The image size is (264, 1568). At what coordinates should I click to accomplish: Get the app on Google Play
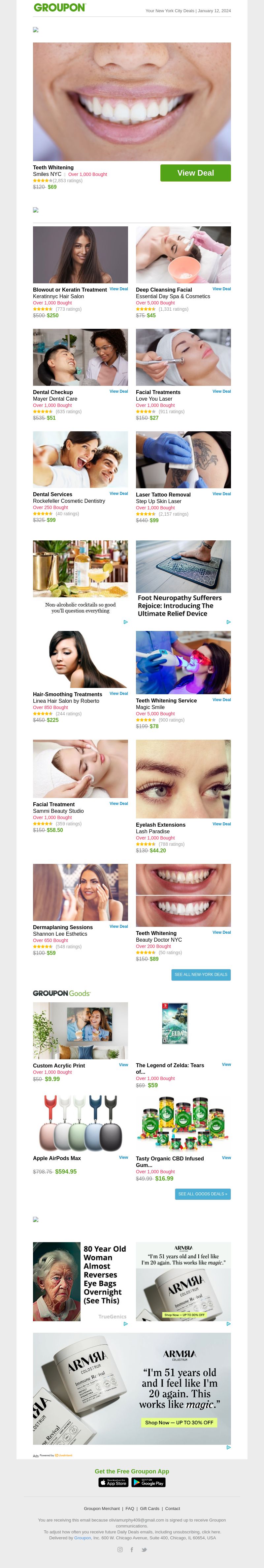(148, 1482)
